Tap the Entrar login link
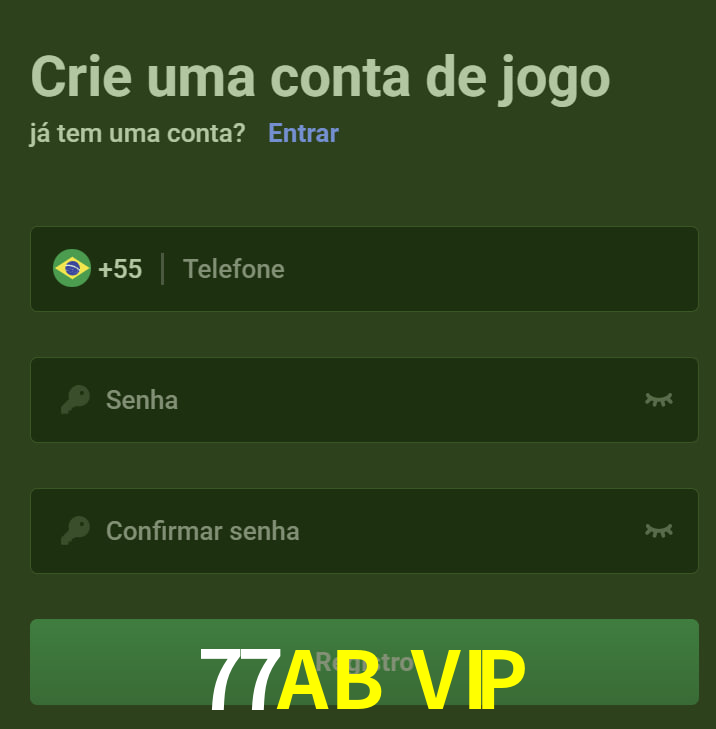Image resolution: width=716 pixels, height=729 pixels. pos(303,133)
